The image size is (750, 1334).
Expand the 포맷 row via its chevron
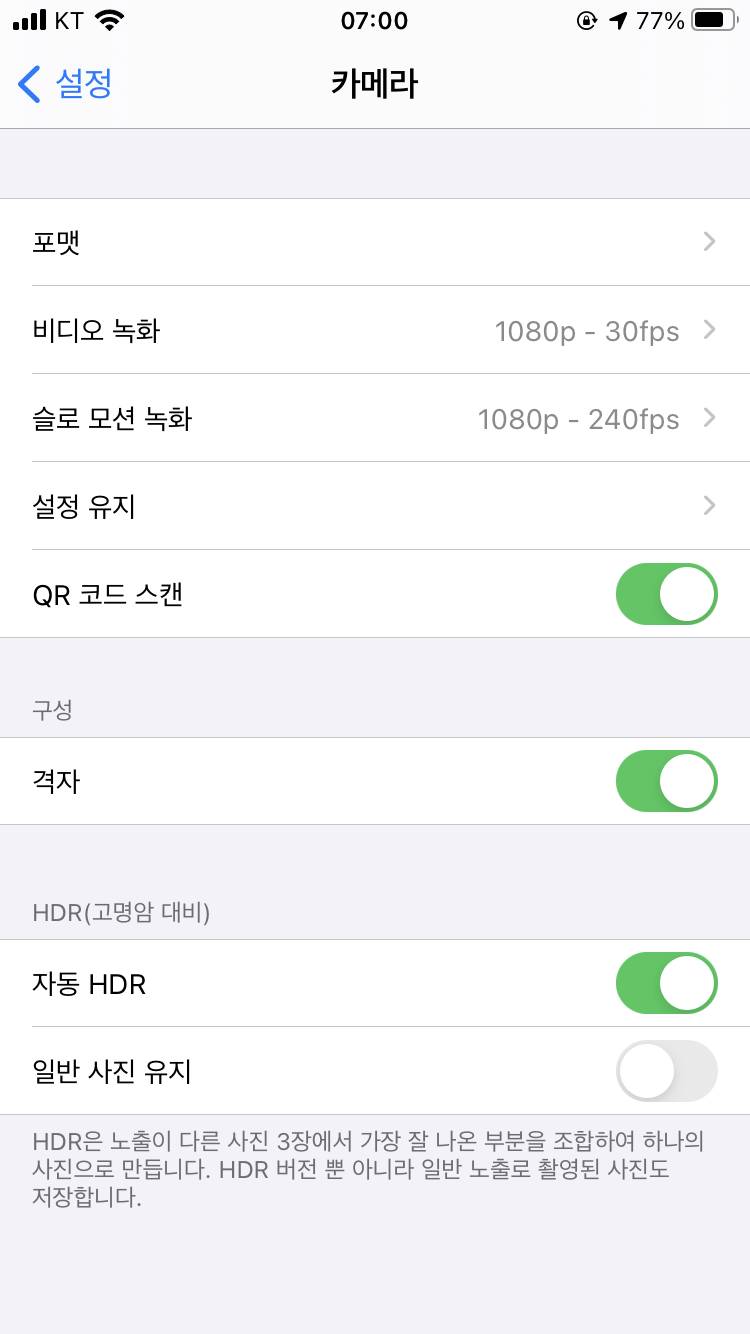710,242
